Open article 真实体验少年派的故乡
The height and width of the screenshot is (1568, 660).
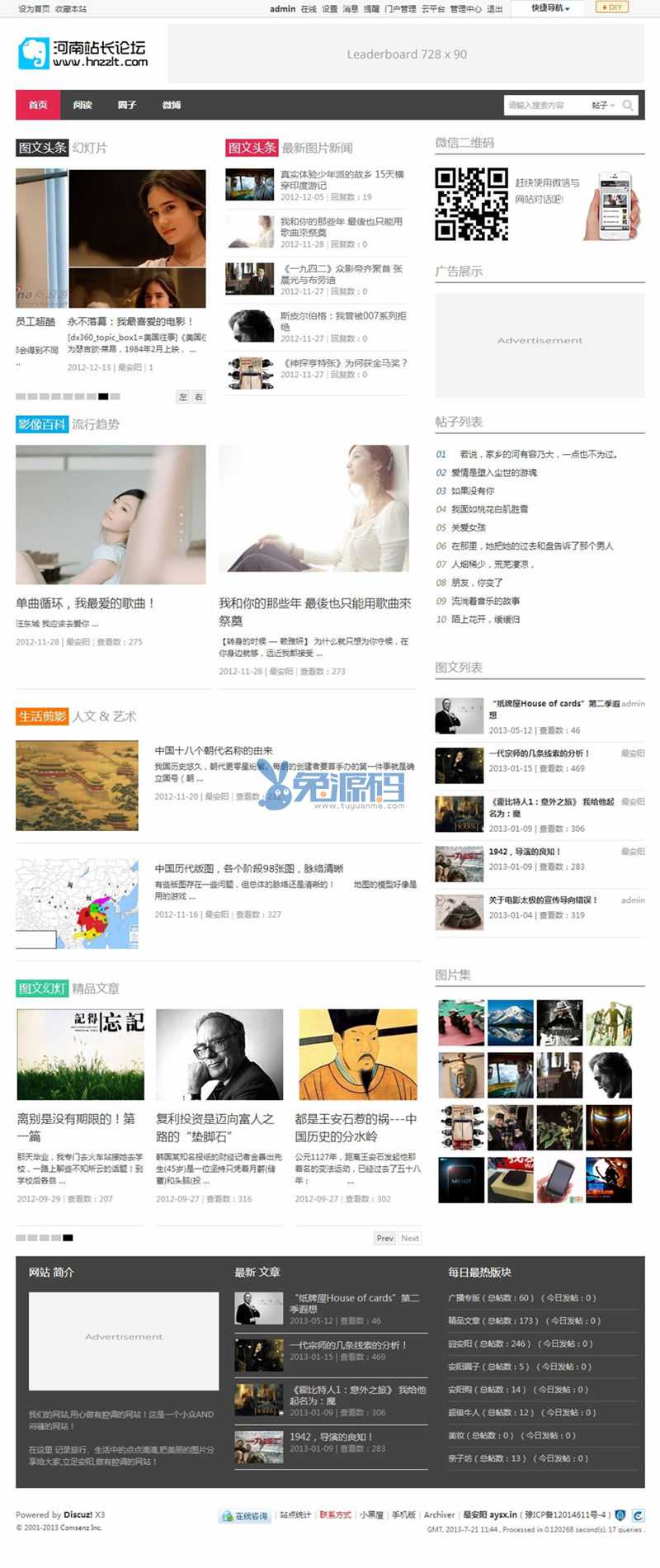click(342, 180)
